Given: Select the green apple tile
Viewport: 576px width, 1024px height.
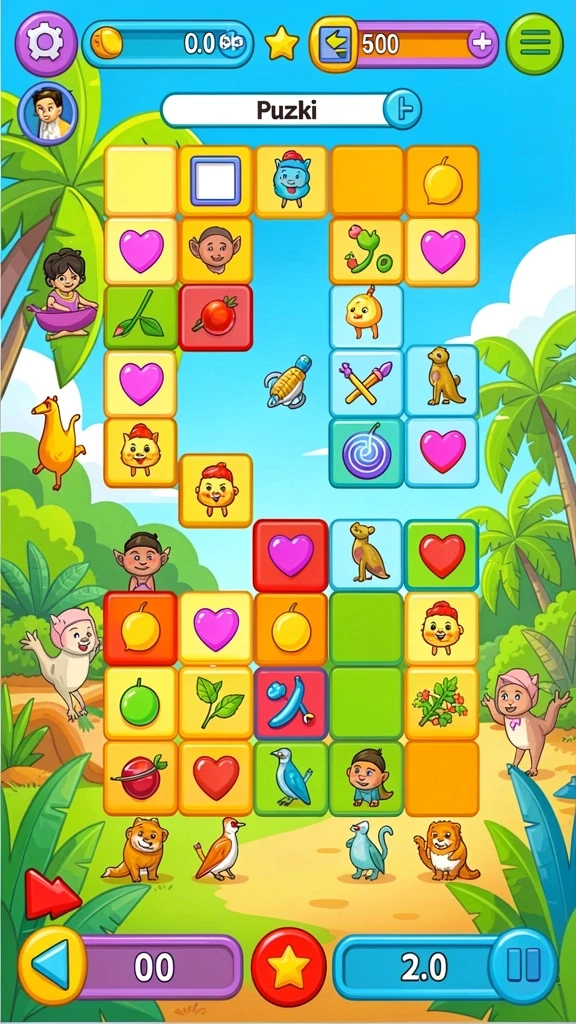Looking at the screenshot, I should (140, 703).
